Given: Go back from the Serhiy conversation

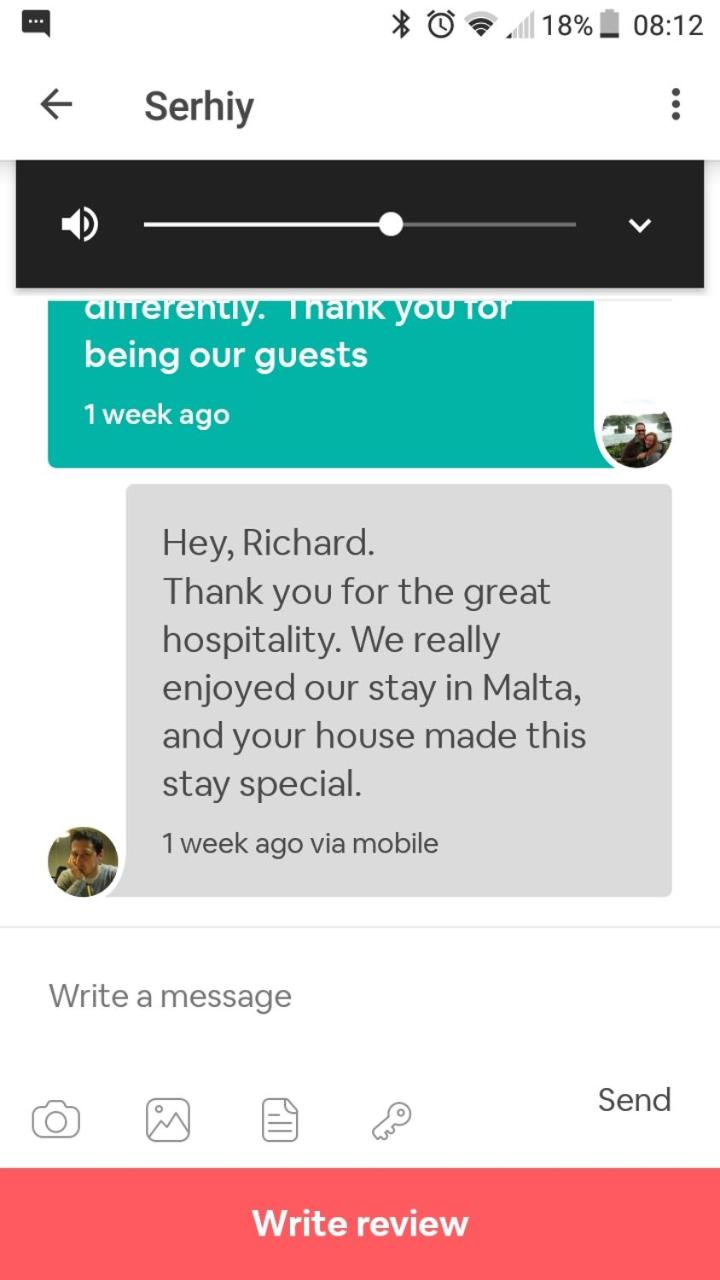Looking at the screenshot, I should (56, 105).
